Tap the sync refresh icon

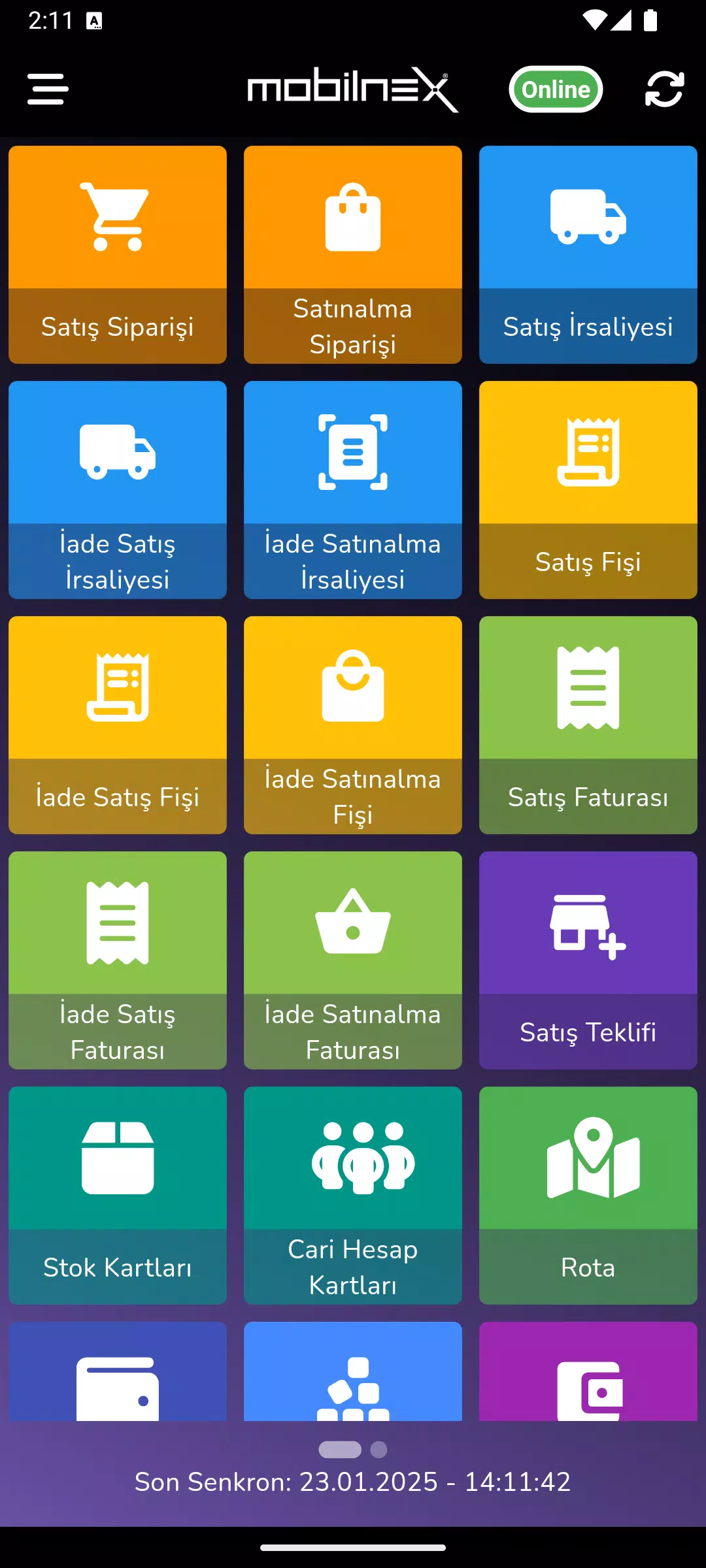coord(664,89)
